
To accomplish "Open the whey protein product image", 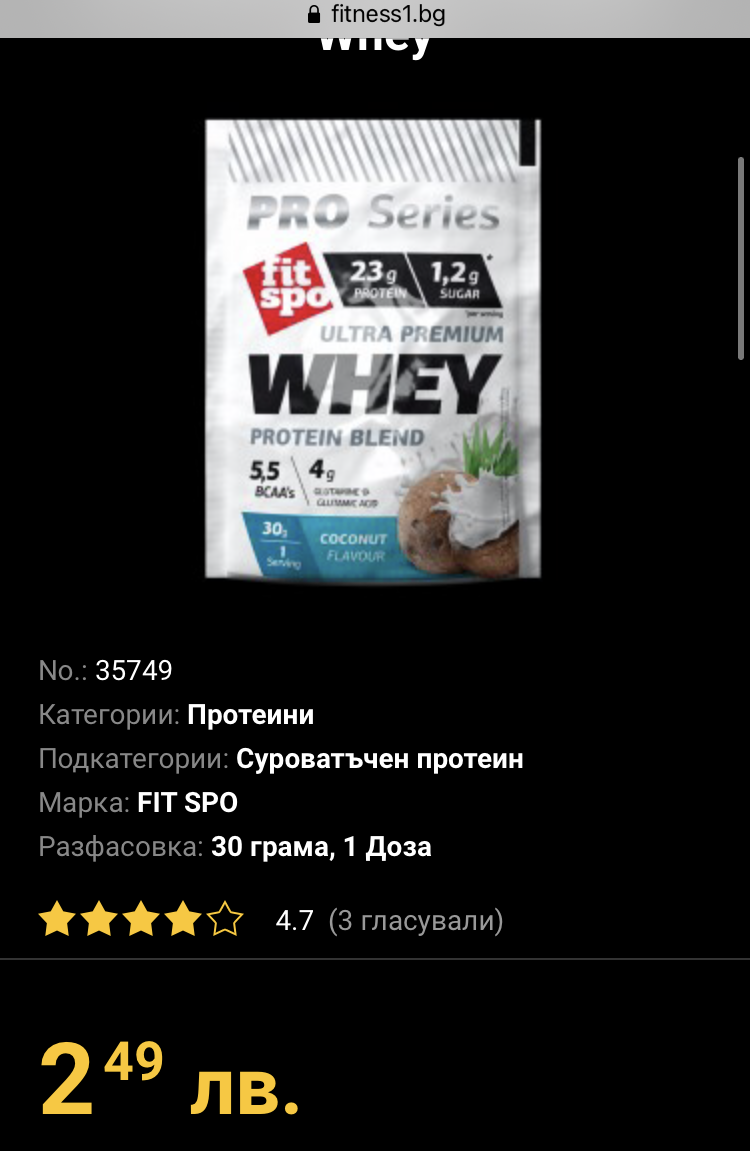I will coord(373,349).
